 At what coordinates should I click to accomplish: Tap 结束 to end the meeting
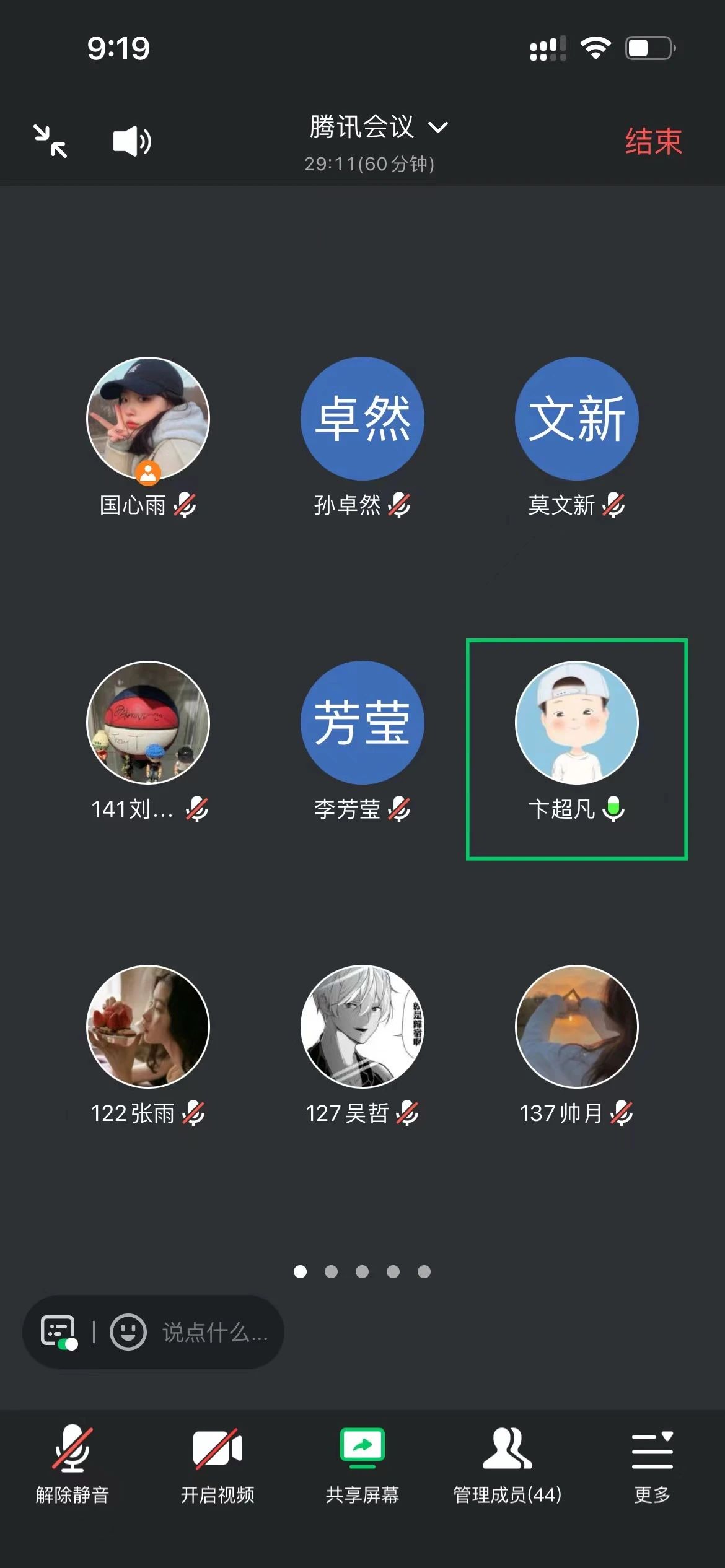(x=653, y=141)
